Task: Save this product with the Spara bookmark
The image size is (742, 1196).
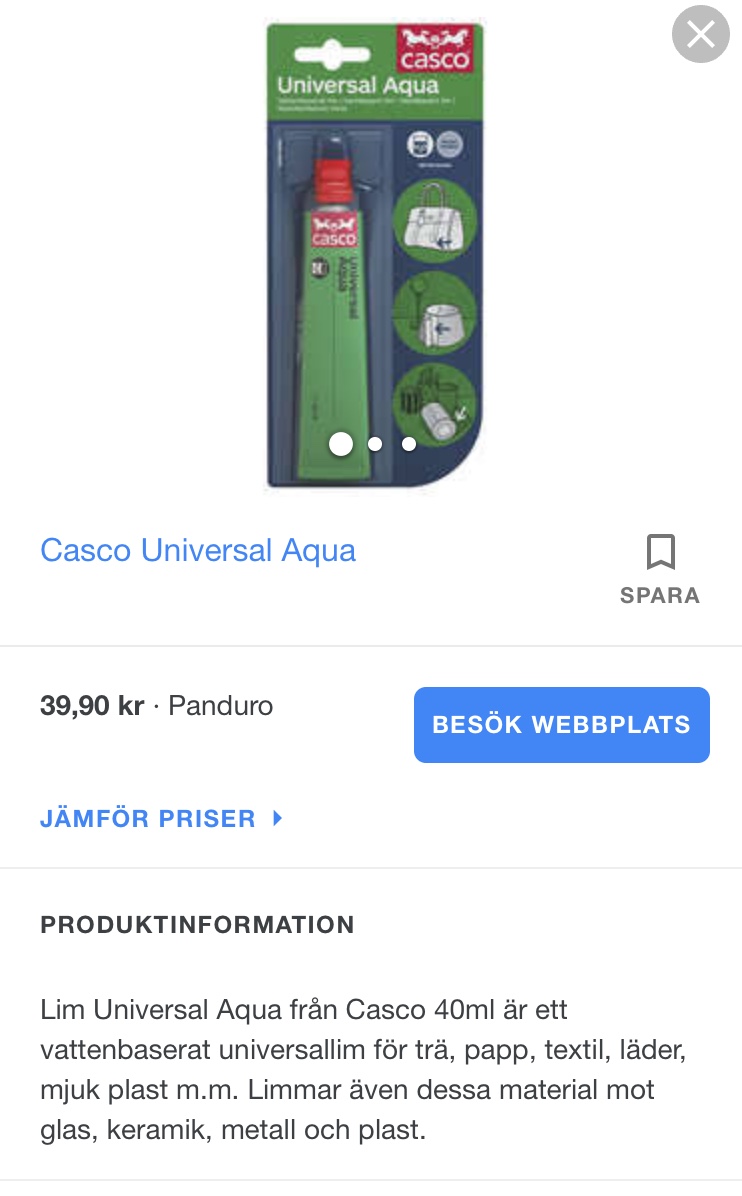Action: coord(660,568)
